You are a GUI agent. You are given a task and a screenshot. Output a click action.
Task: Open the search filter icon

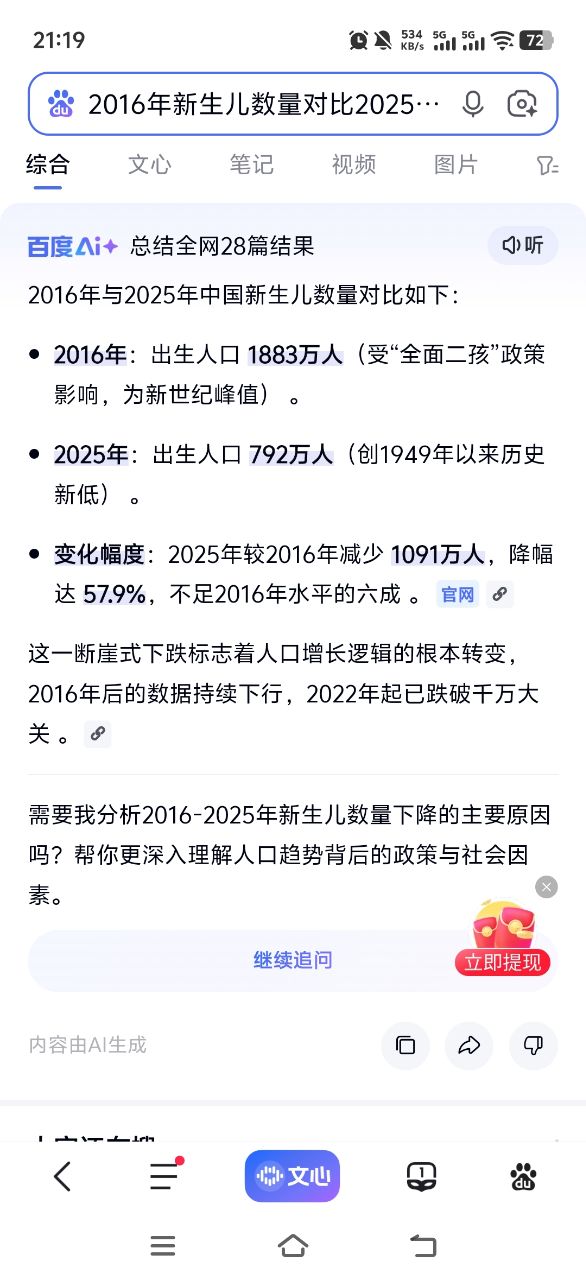coord(547,166)
